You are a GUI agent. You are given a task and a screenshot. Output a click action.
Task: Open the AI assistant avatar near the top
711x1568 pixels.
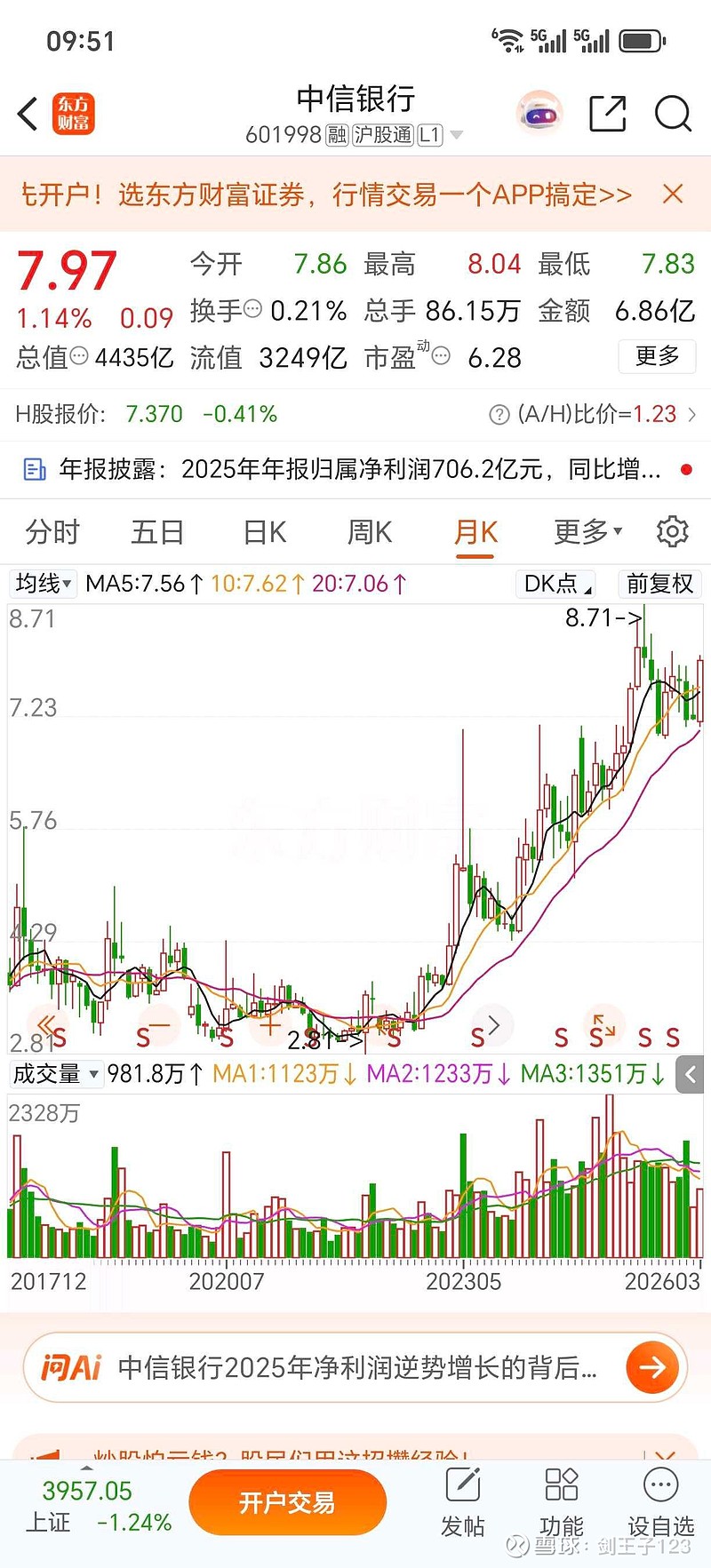[540, 114]
